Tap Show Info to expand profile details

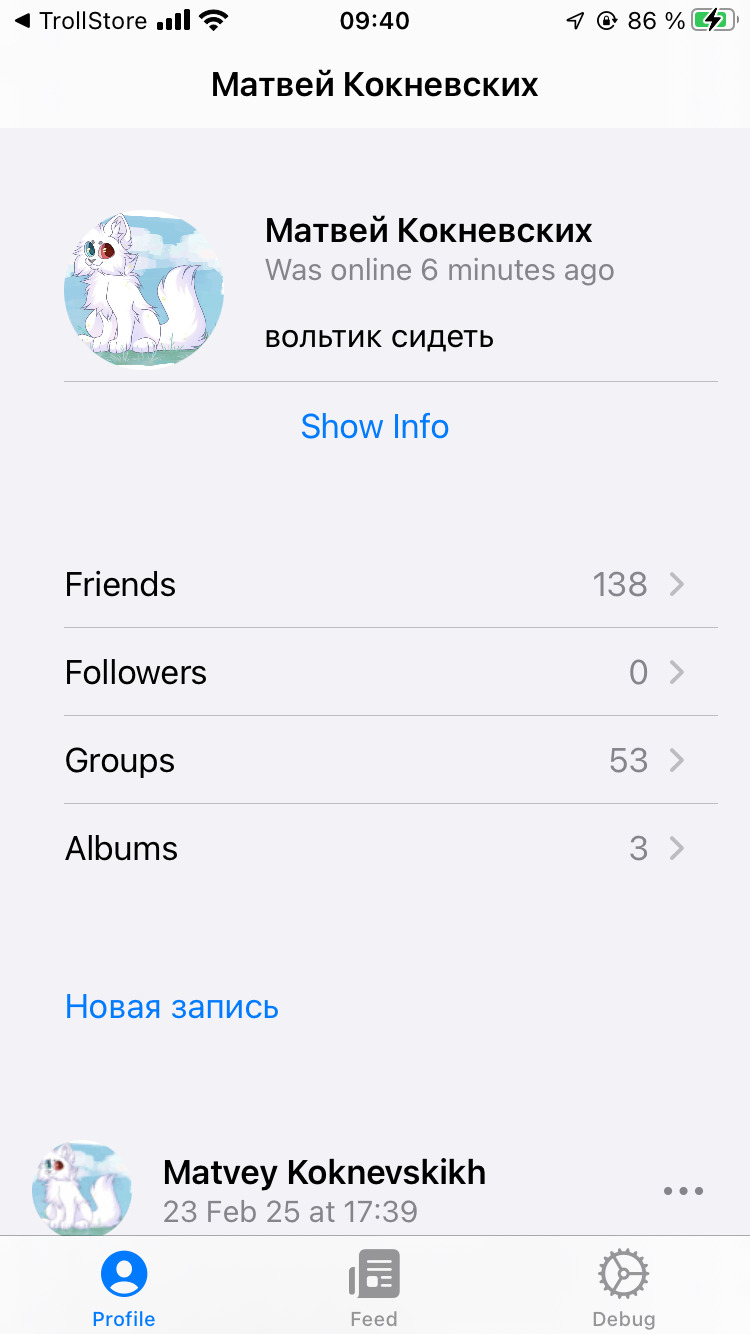[x=375, y=427]
